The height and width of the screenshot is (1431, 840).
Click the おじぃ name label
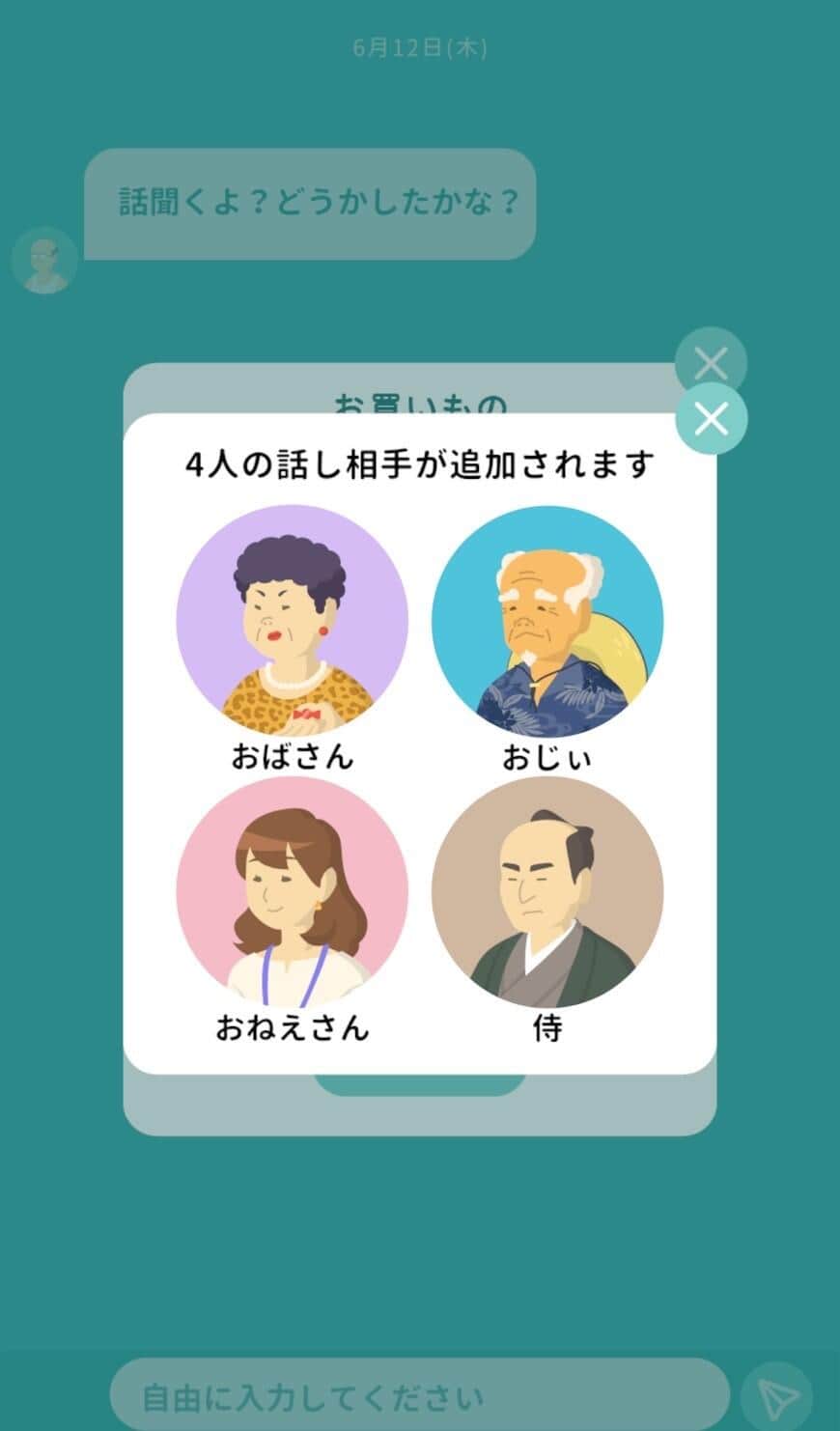click(548, 760)
